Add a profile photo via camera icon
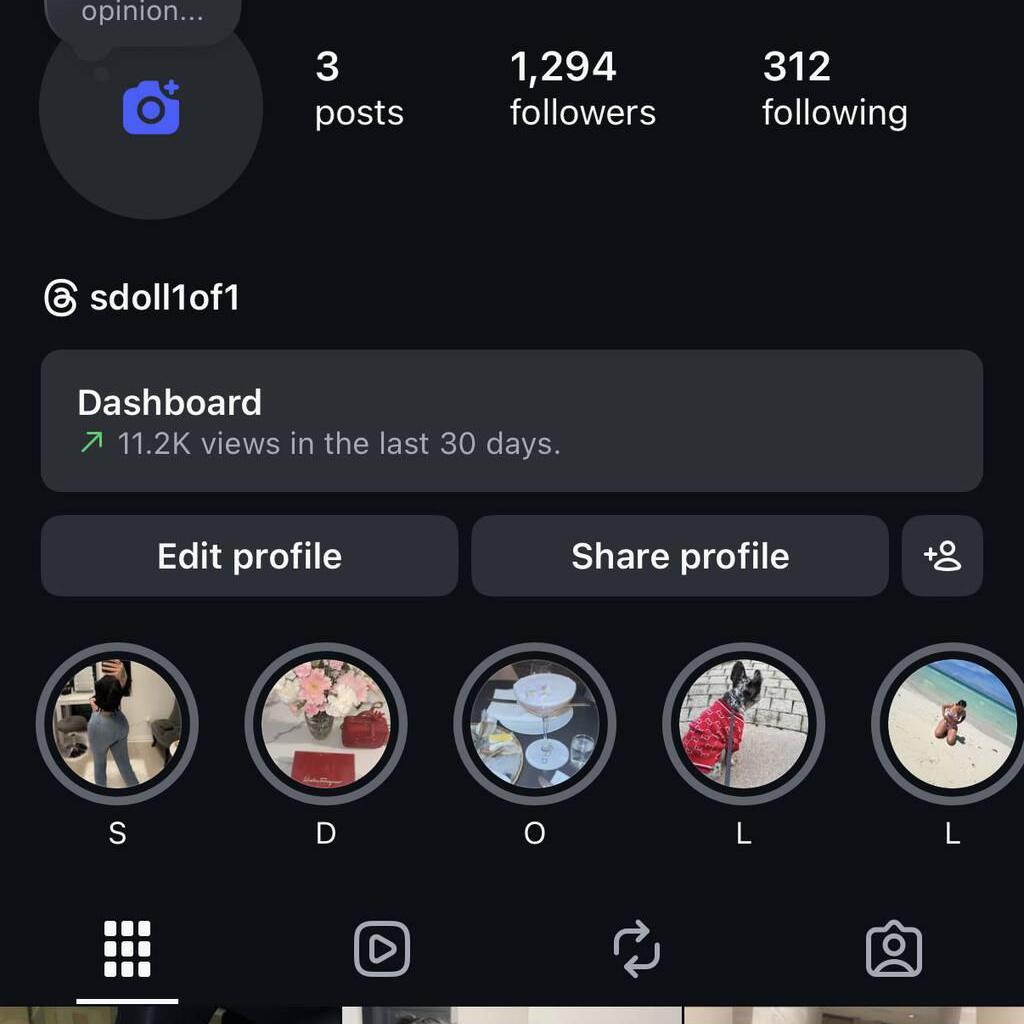 coord(151,107)
